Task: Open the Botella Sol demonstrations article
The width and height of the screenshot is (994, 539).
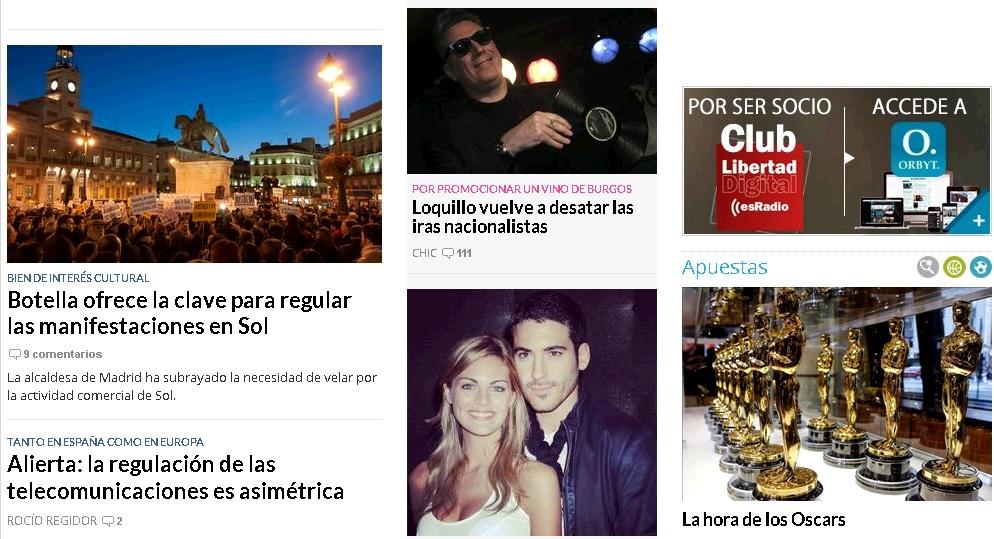Action: pyautogui.click(x=180, y=313)
